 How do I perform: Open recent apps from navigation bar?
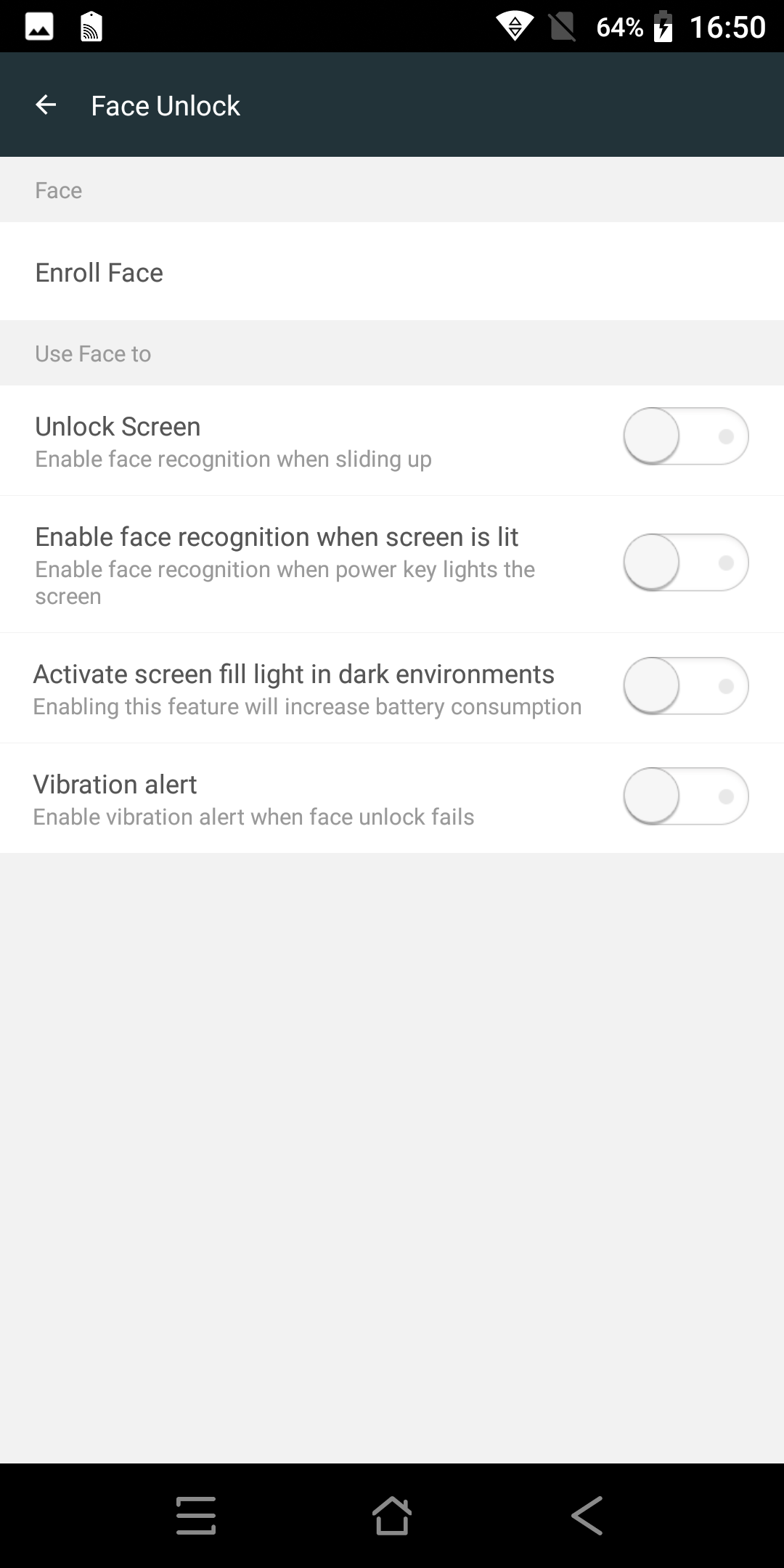[196, 1516]
